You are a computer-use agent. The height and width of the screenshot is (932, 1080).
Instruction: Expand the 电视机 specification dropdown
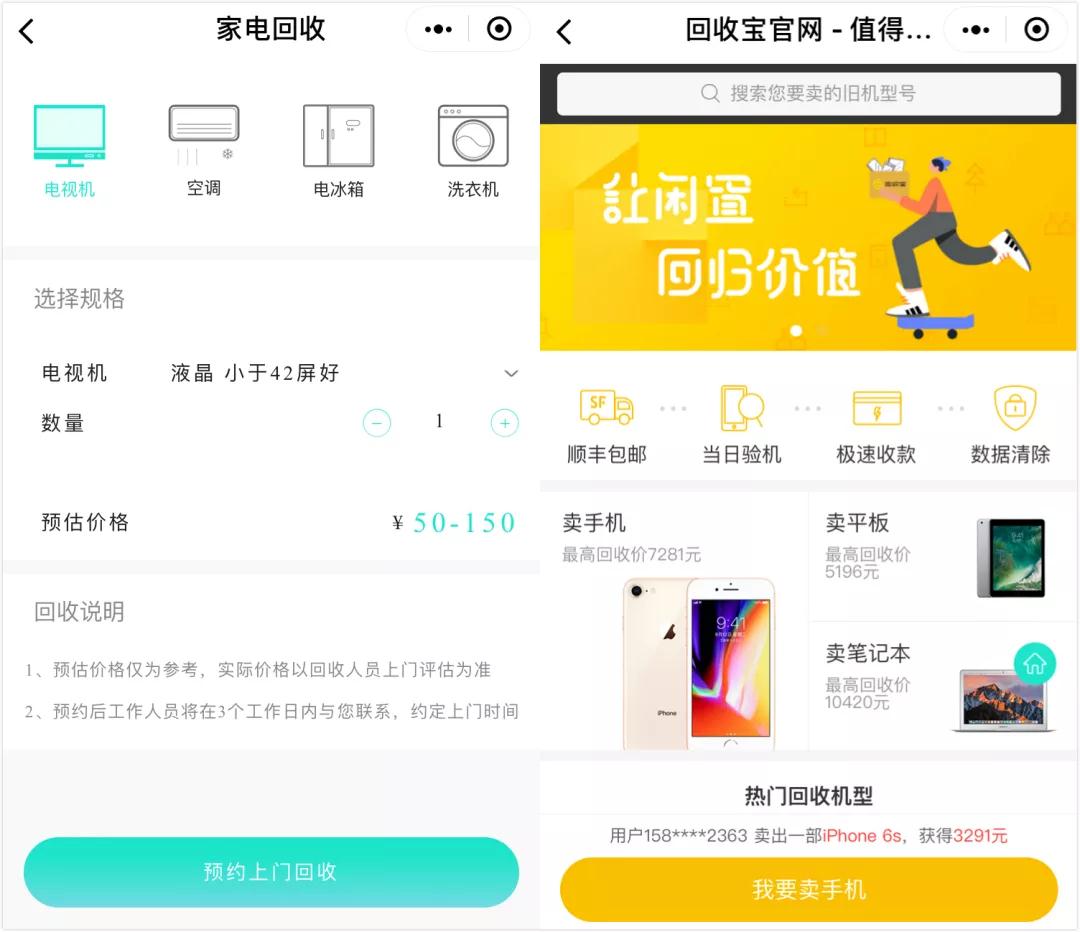tap(511, 374)
